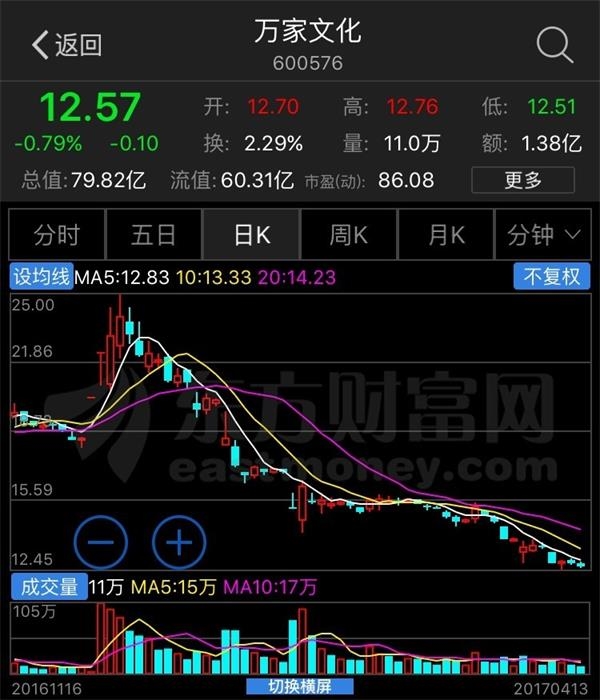Open the search magnifier icon
Image resolution: width=600 pixels, height=700 pixels.
(554, 45)
